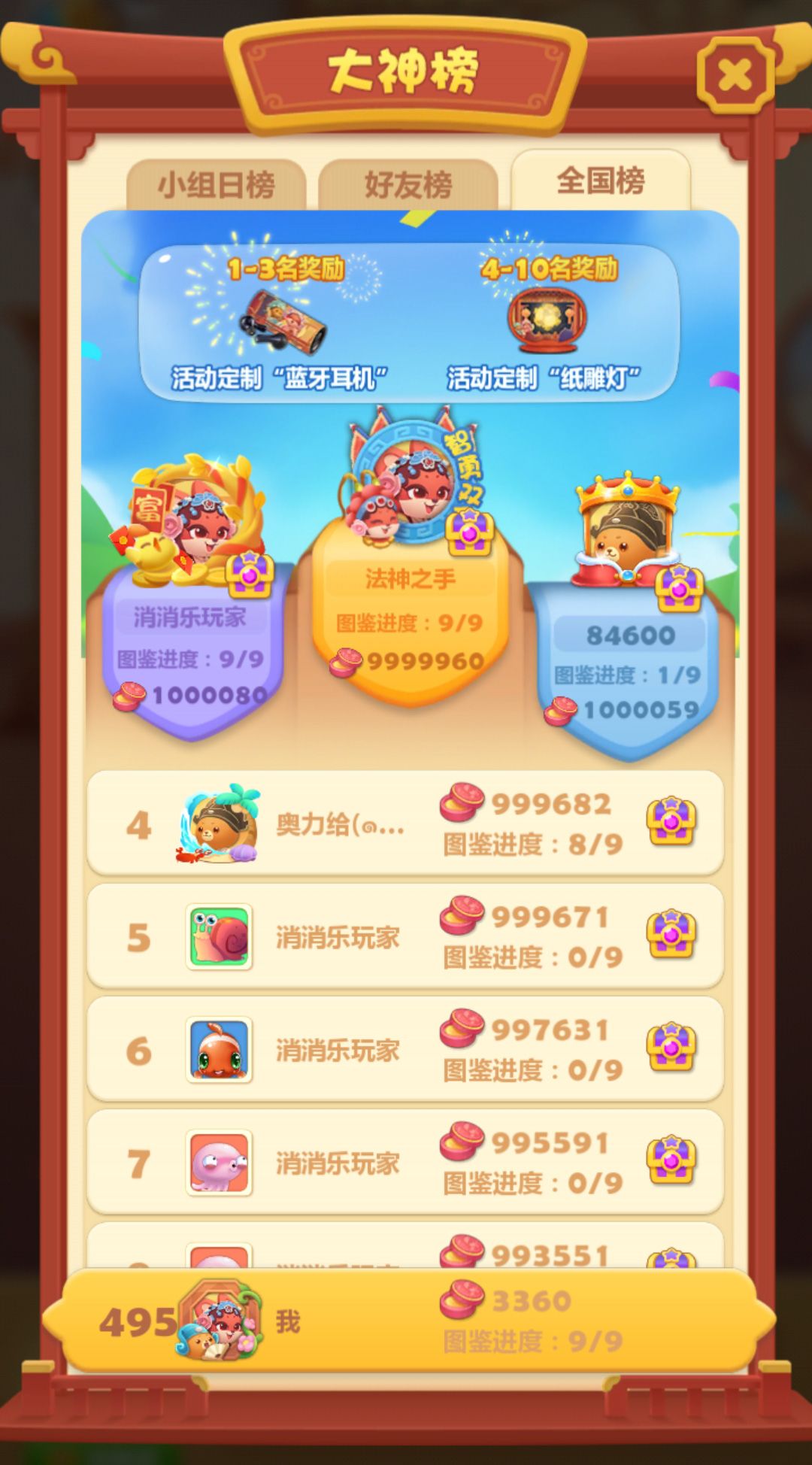Open the treasure chest on rank 7 row
Screen dimensions: 812x1465
[671, 1162]
